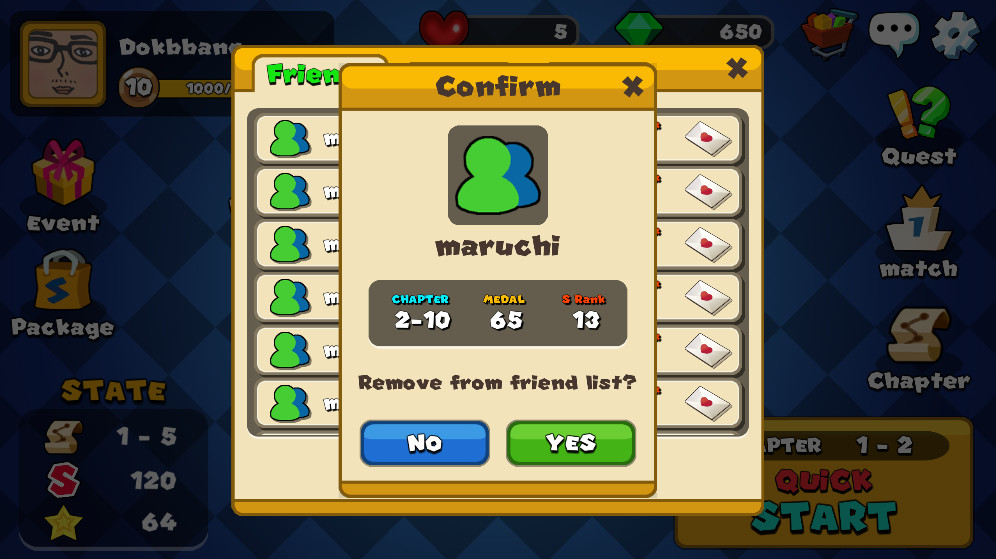
Task: Close the Friends list panel
Action: pos(737,68)
